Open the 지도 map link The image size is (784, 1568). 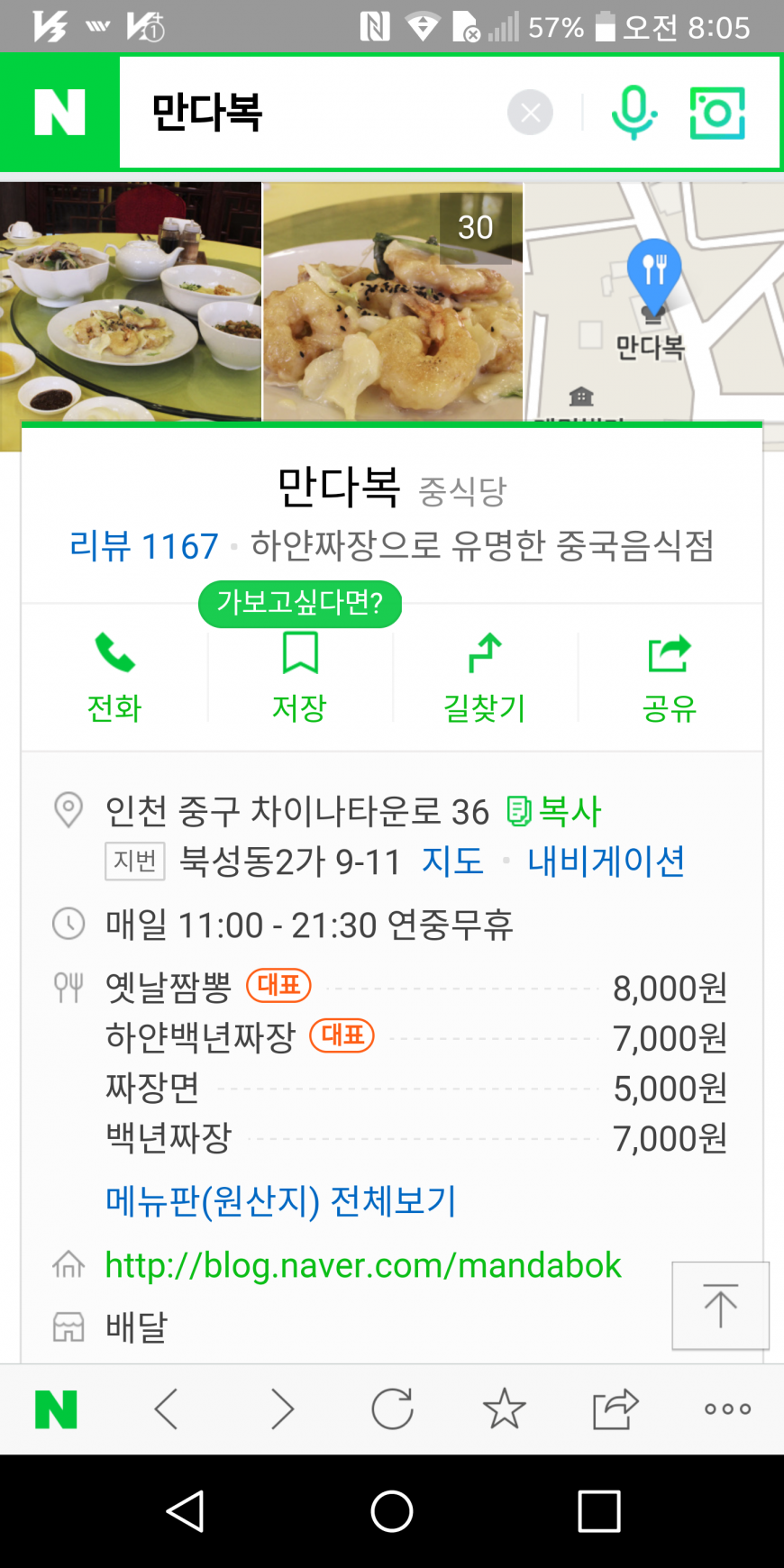tap(452, 861)
